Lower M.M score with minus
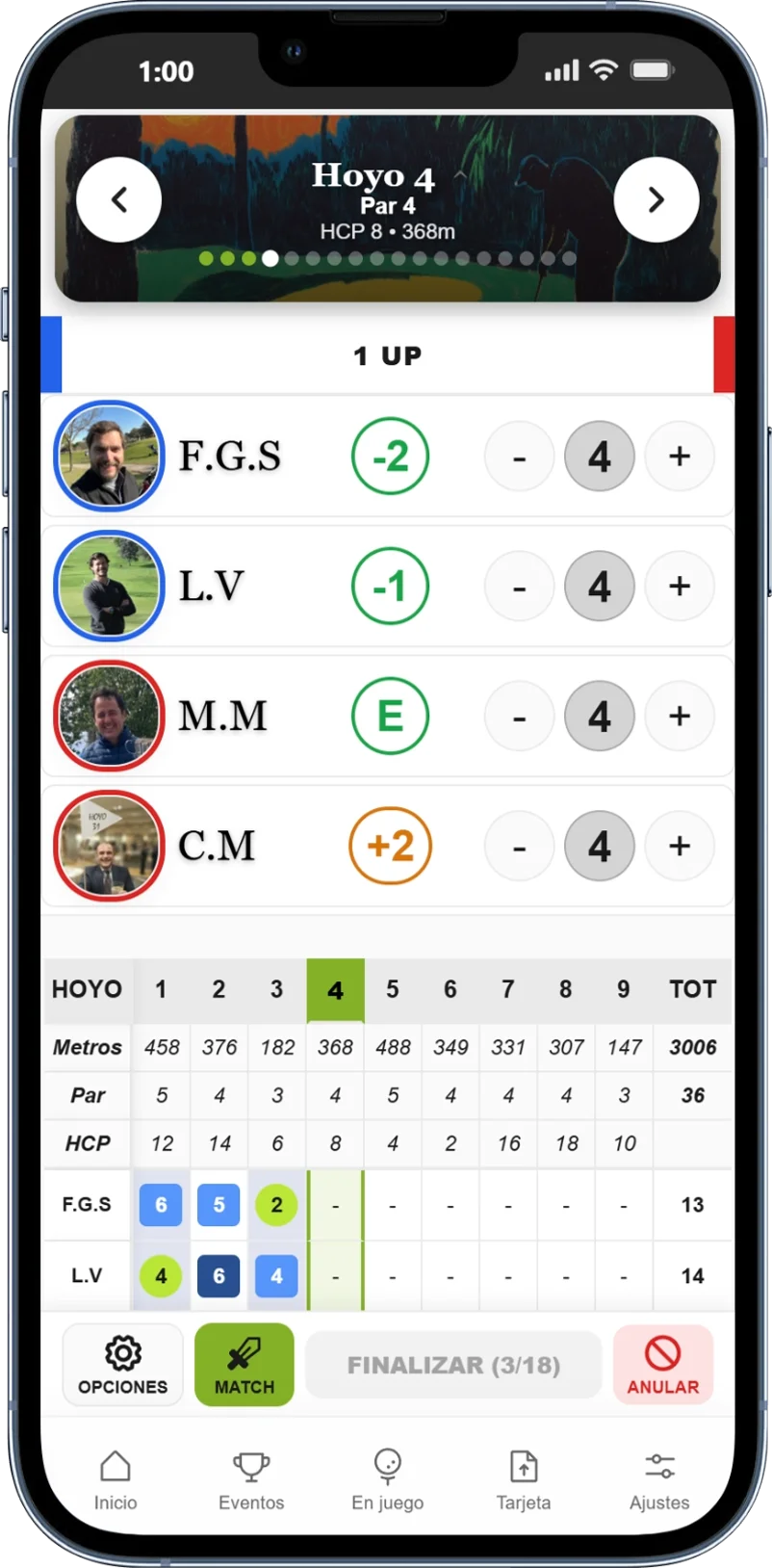This screenshot has width=772, height=1568. click(x=519, y=717)
